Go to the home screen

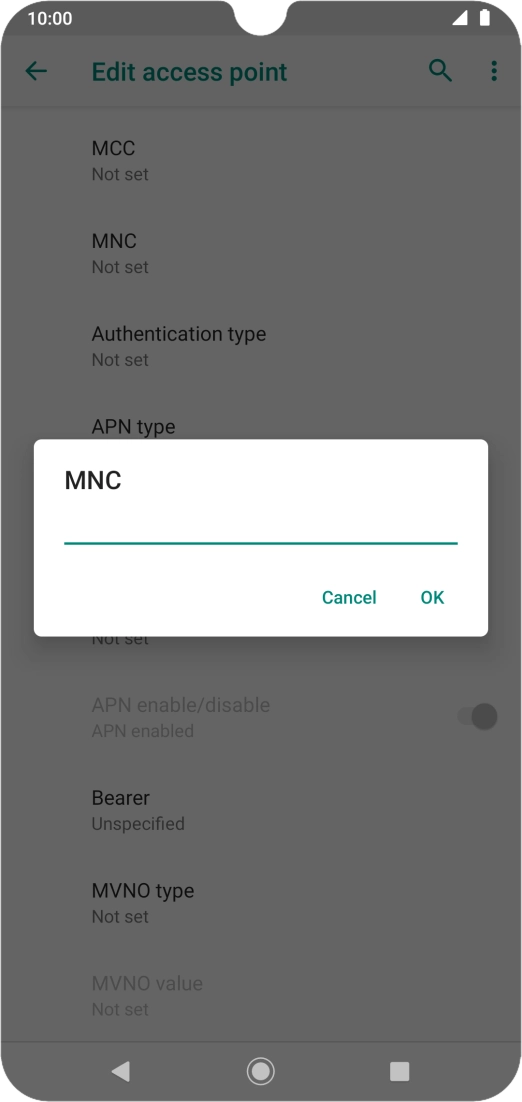261,1071
